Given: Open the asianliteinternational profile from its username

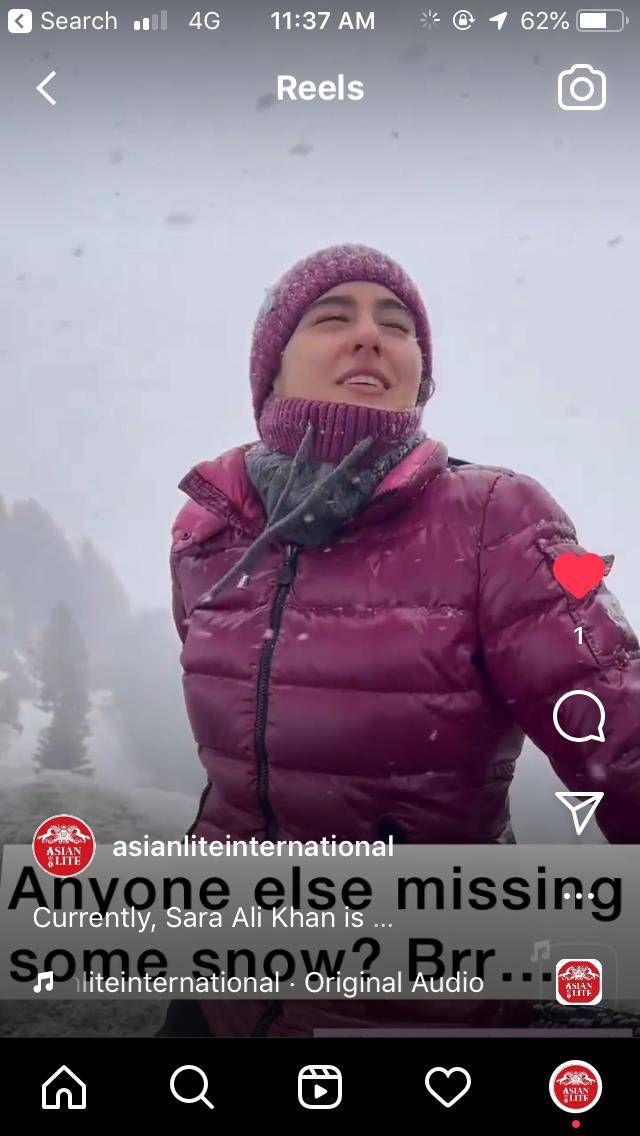Looking at the screenshot, I should [x=253, y=846].
